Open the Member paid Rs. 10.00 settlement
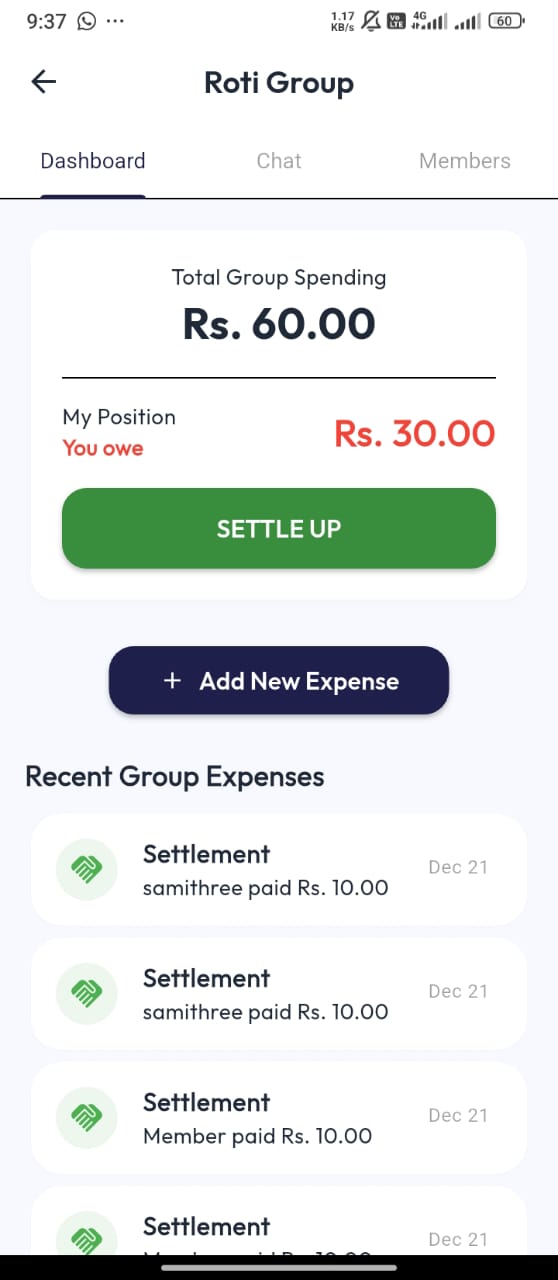Image resolution: width=558 pixels, height=1280 pixels. (279, 1118)
